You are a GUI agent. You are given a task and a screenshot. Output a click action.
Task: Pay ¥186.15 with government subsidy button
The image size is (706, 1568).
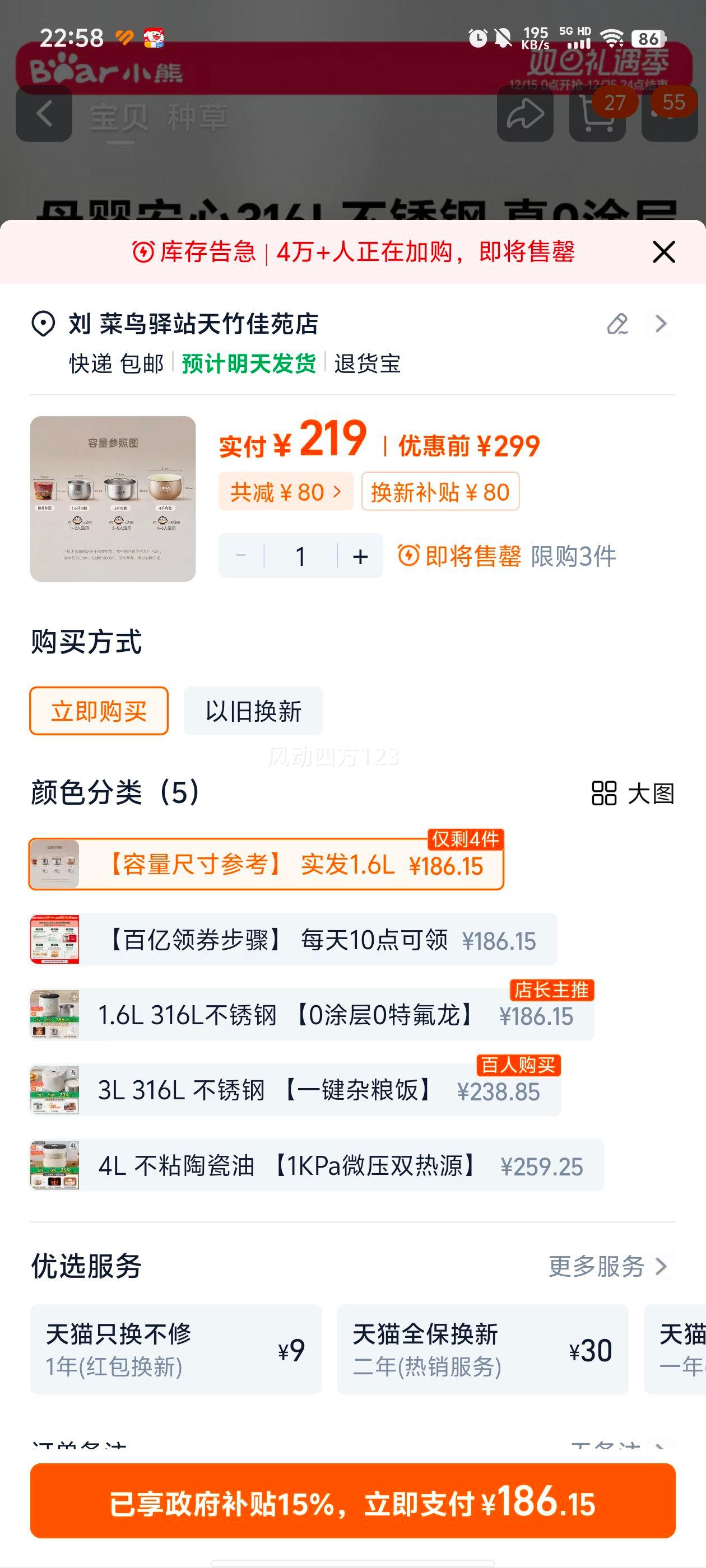click(x=352, y=1503)
